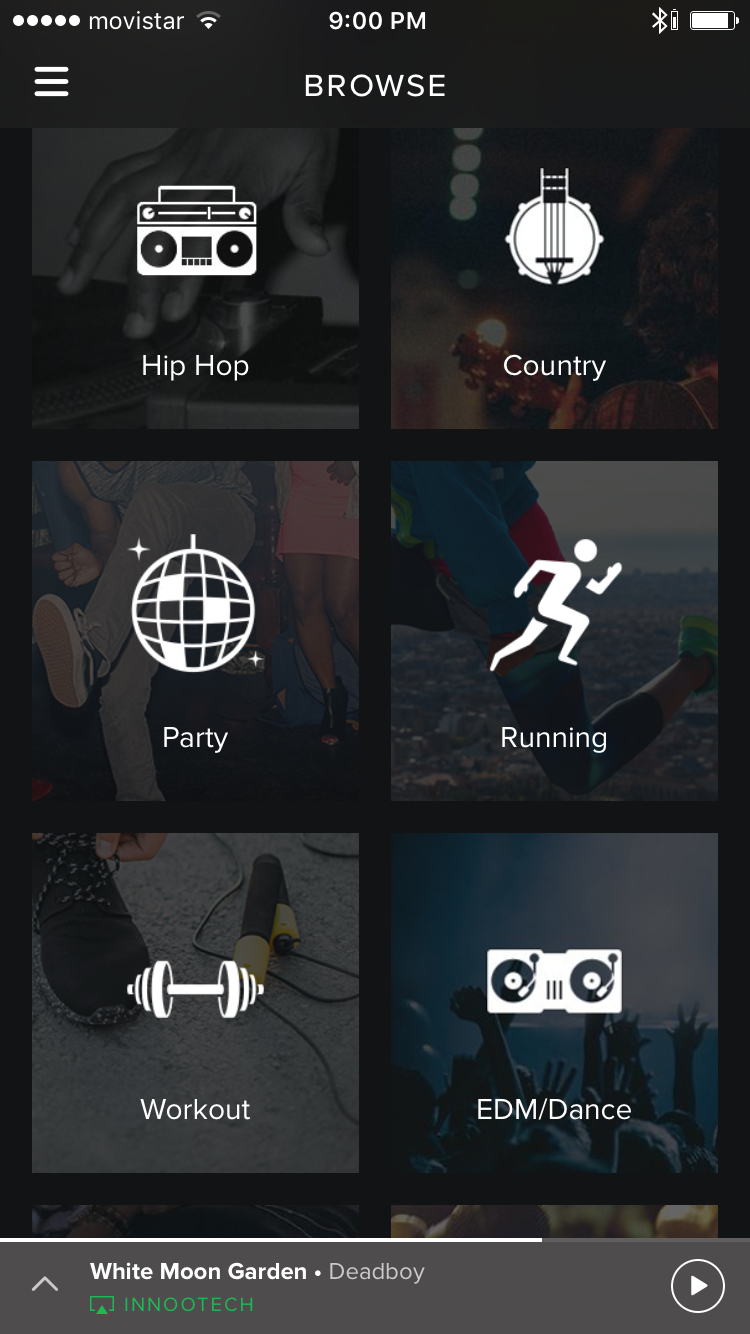Open the hamburger menu

[x=52, y=82]
